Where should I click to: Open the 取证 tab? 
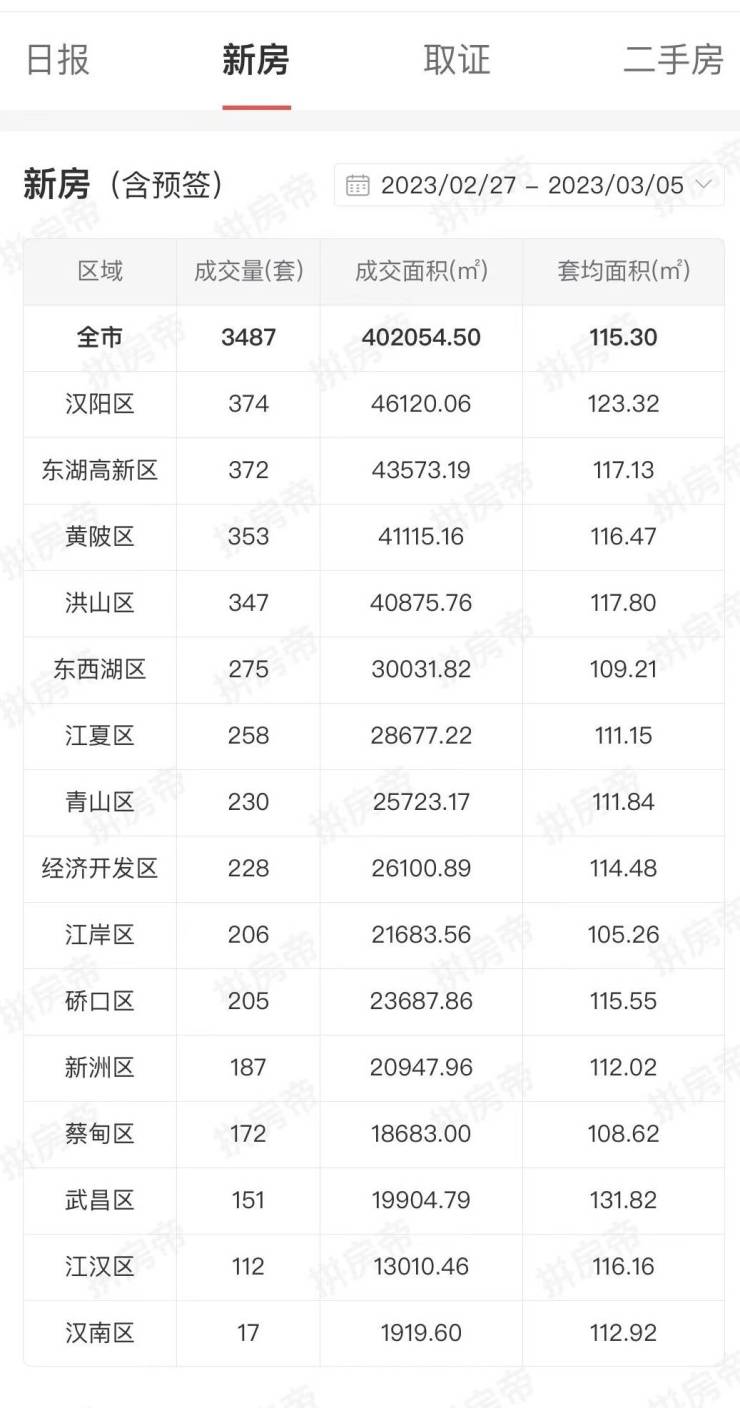[457, 60]
